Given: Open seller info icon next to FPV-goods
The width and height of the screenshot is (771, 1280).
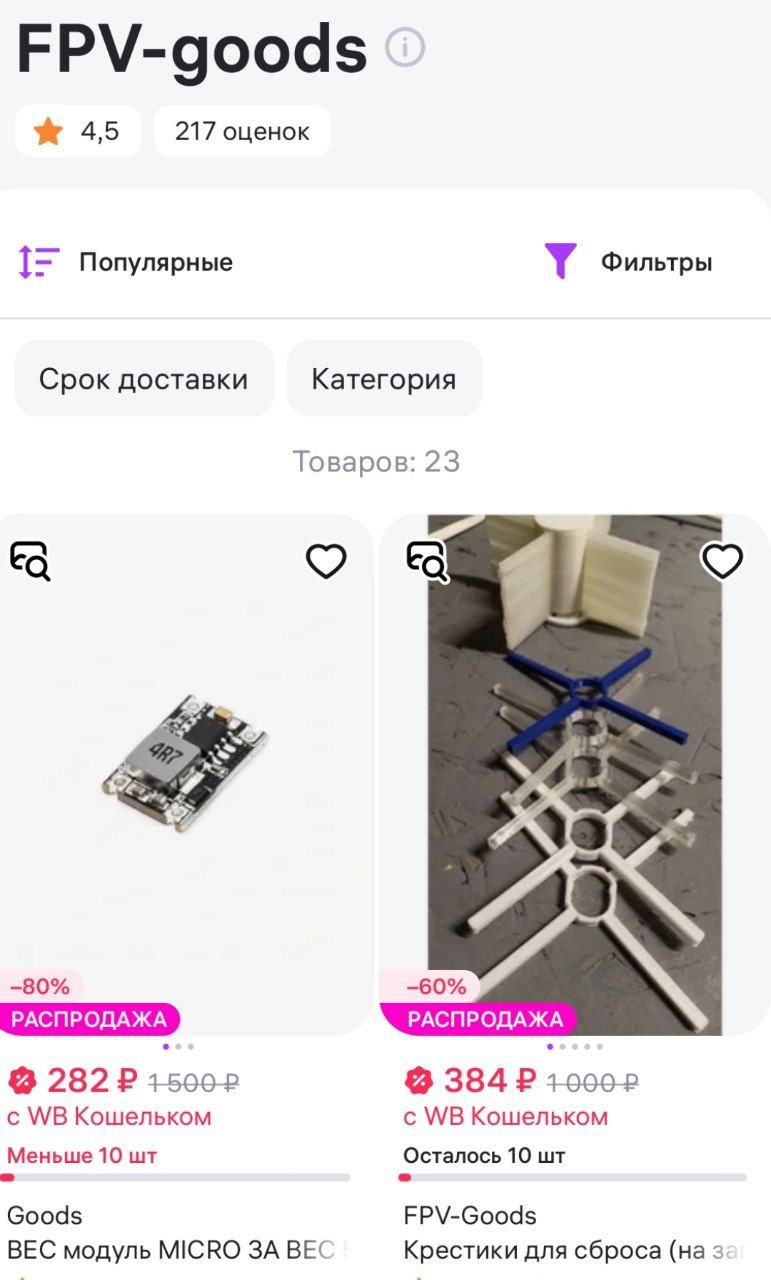Looking at the screenshot, I should [x=405, y=47].
